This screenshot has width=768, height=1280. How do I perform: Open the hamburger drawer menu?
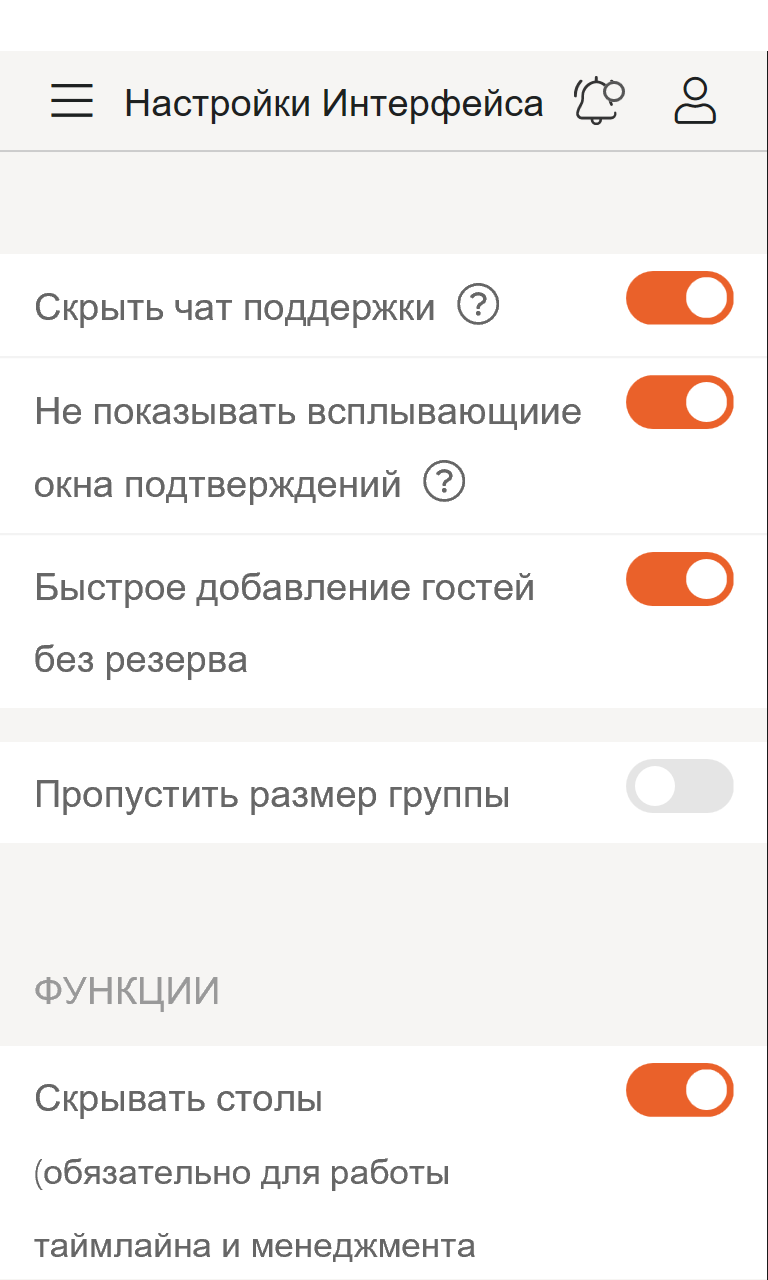72,101
